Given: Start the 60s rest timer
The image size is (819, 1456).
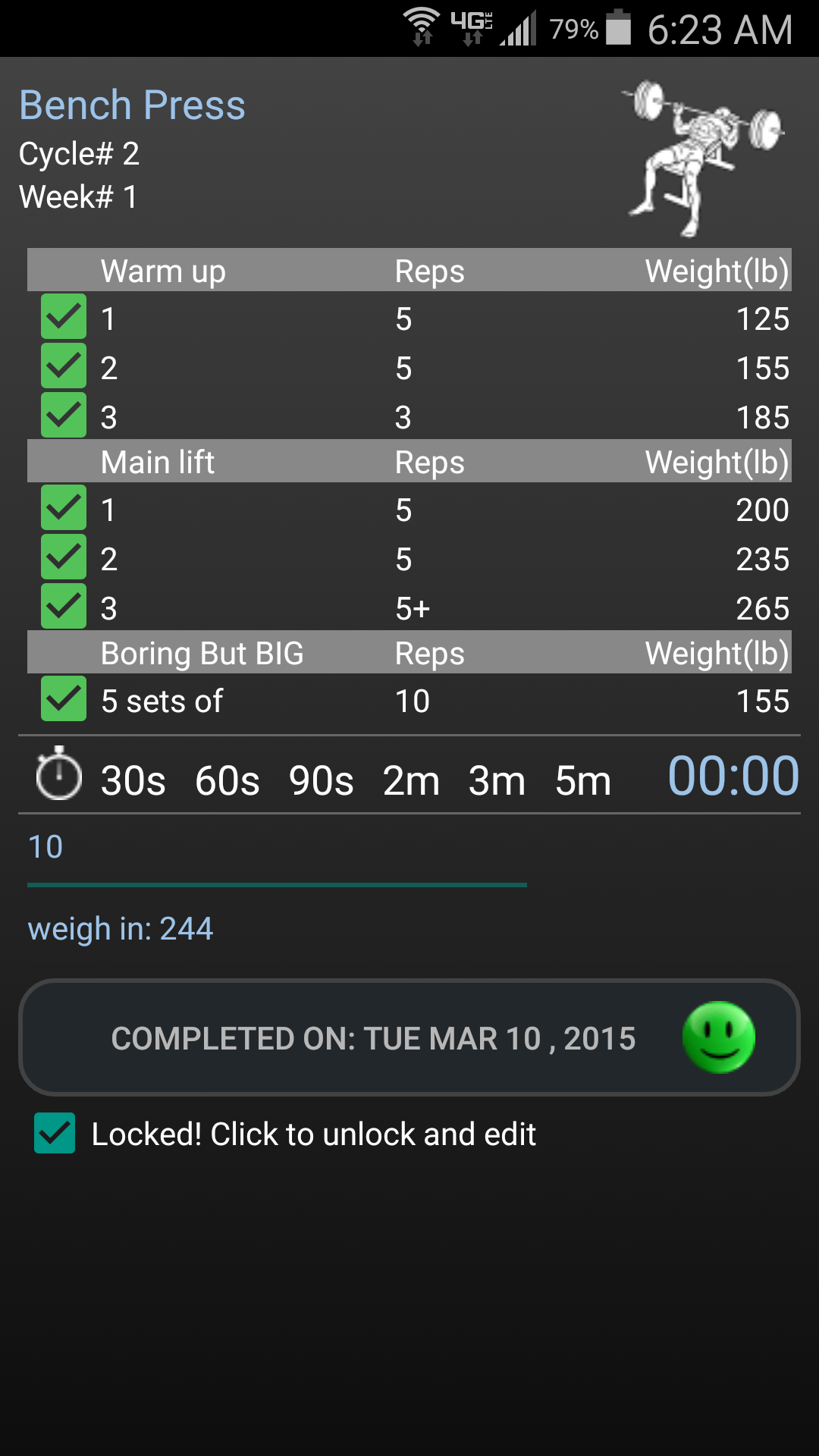Looking at the screenshot, I should [227, 780].
